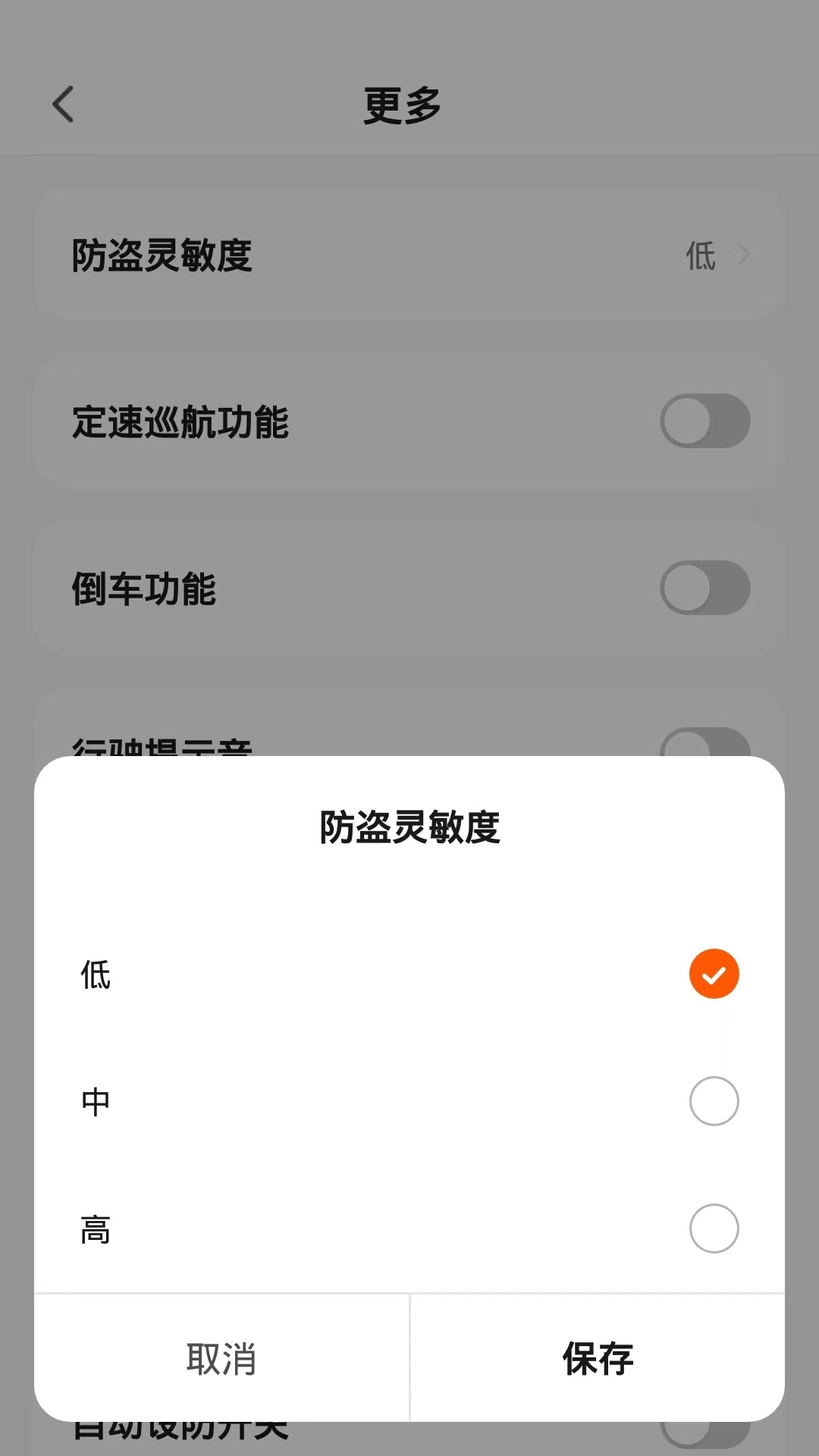Tap 保存 to confirm sensitivity selection
The width and height of the screenshot is (819, 1456).
click(598, 1360)
